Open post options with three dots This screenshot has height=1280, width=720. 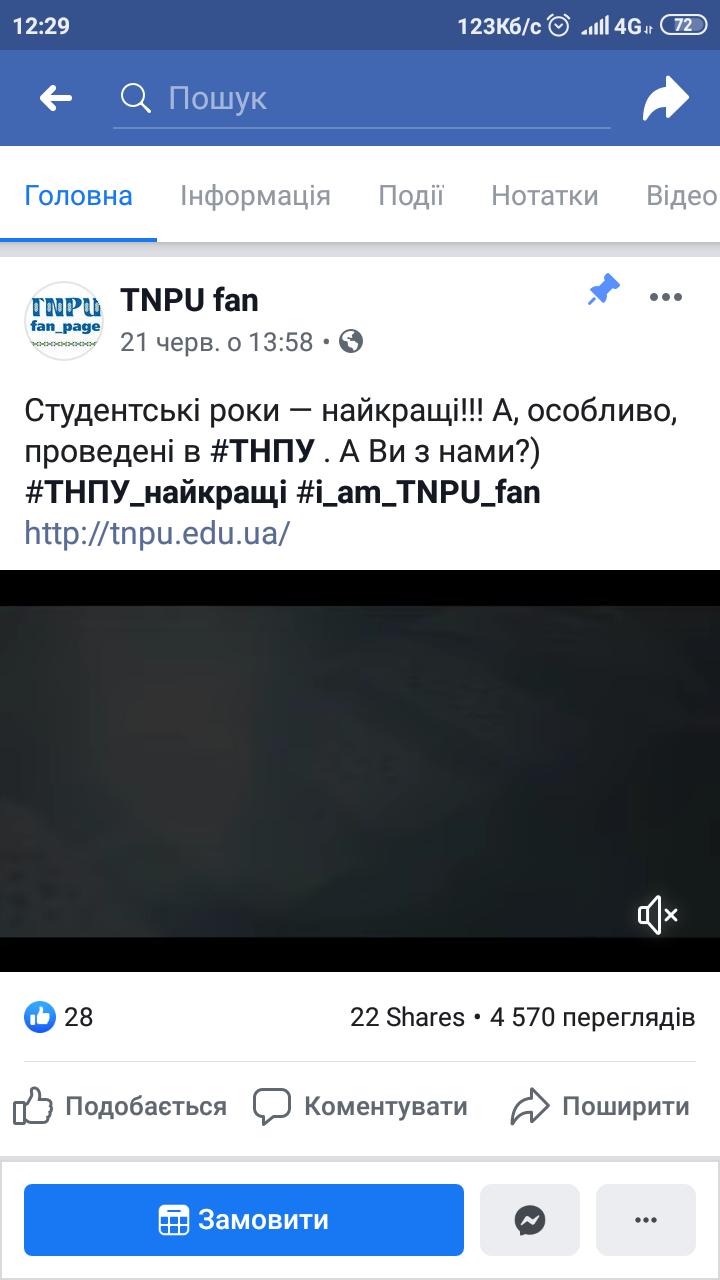pyautogui.click(x=666, y=297)
